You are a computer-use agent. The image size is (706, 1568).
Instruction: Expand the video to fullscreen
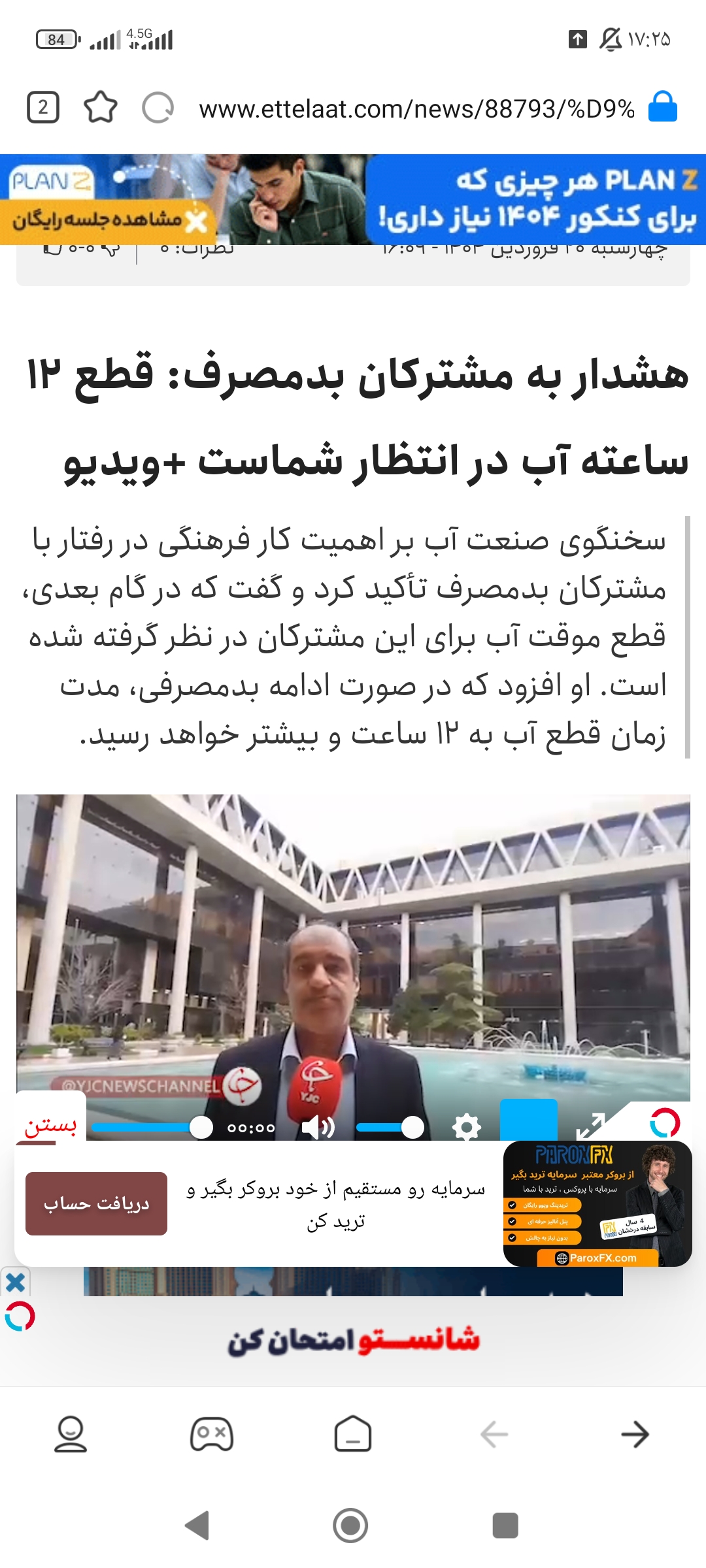tap(590, 1126)
